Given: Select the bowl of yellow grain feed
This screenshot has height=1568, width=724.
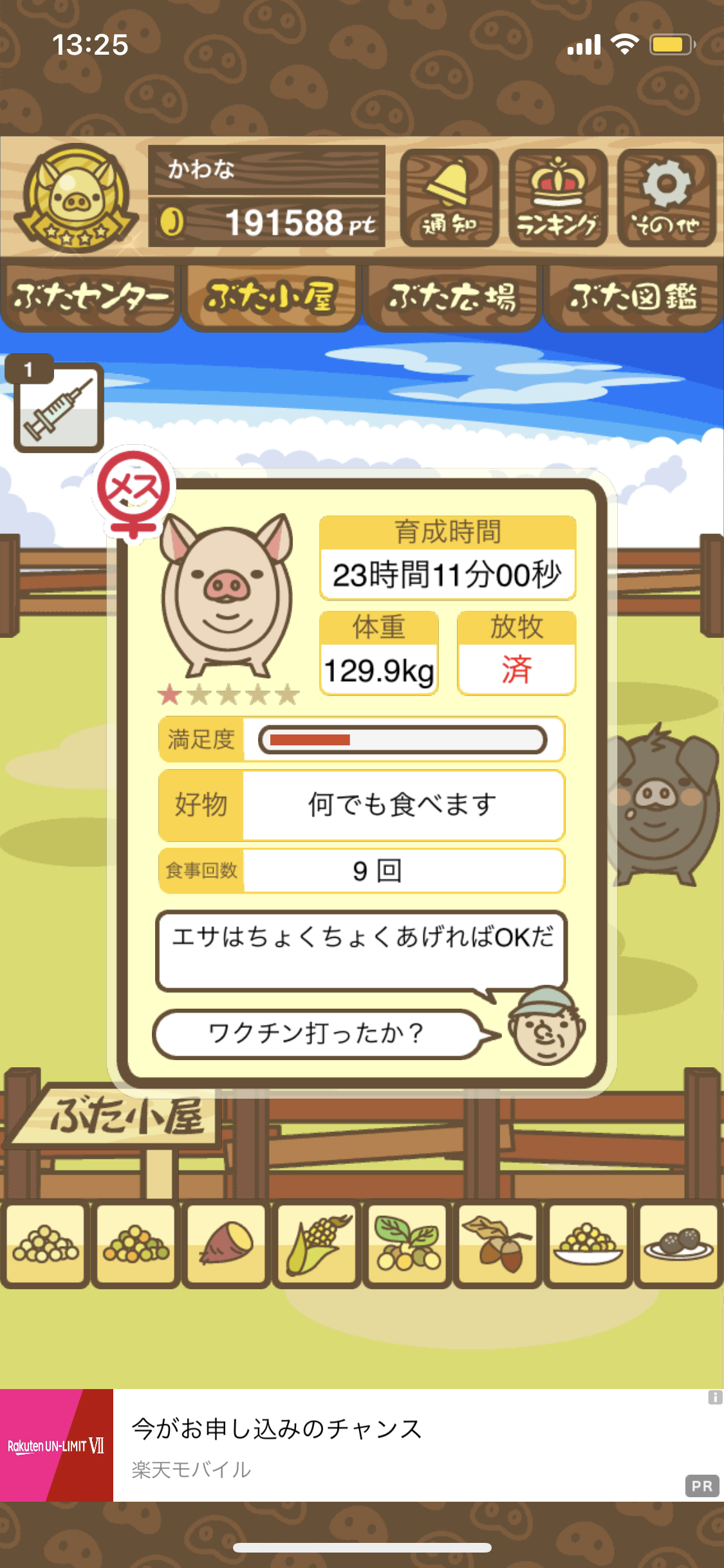Looking at the screenshot, I should [x=588, y=1245].
